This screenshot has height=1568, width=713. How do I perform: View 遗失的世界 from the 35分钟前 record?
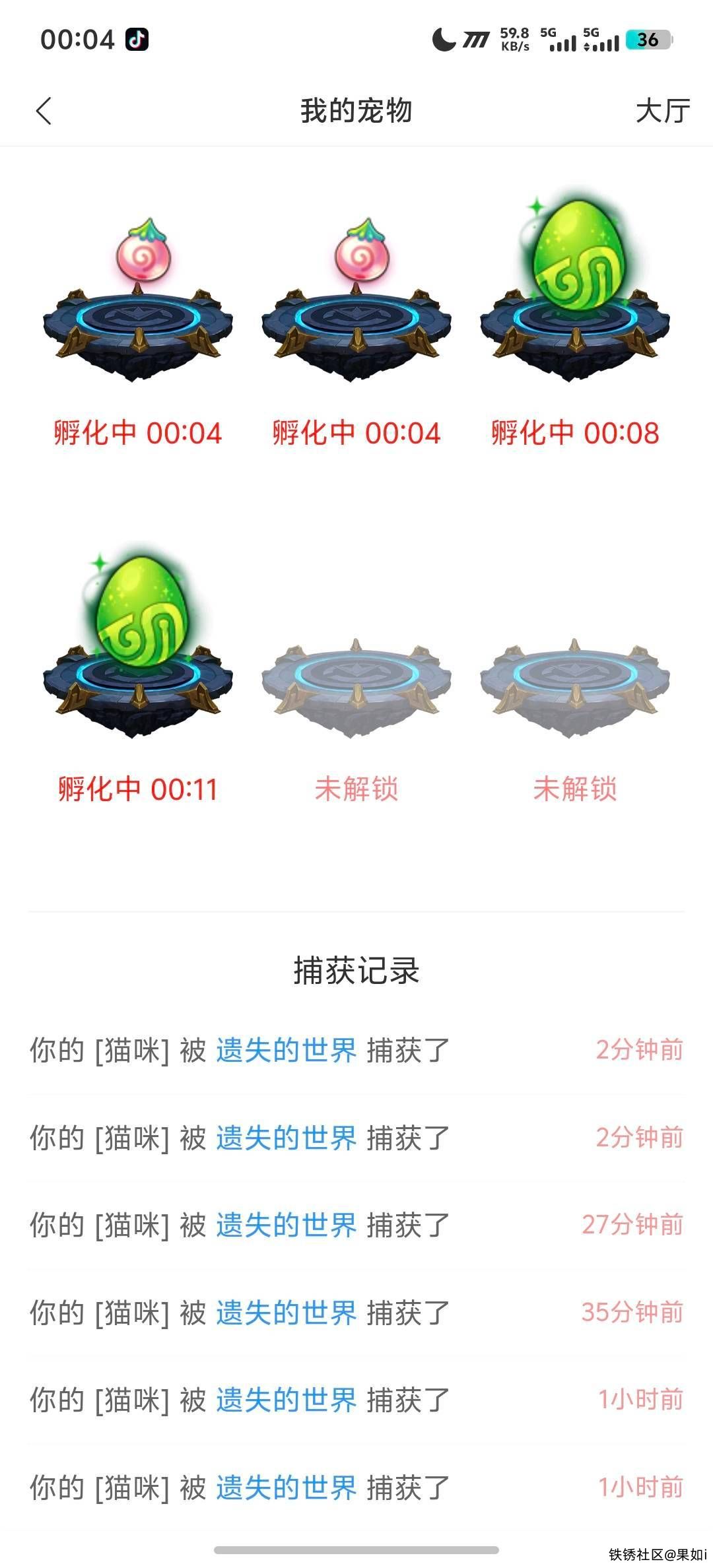point(286,1313)
